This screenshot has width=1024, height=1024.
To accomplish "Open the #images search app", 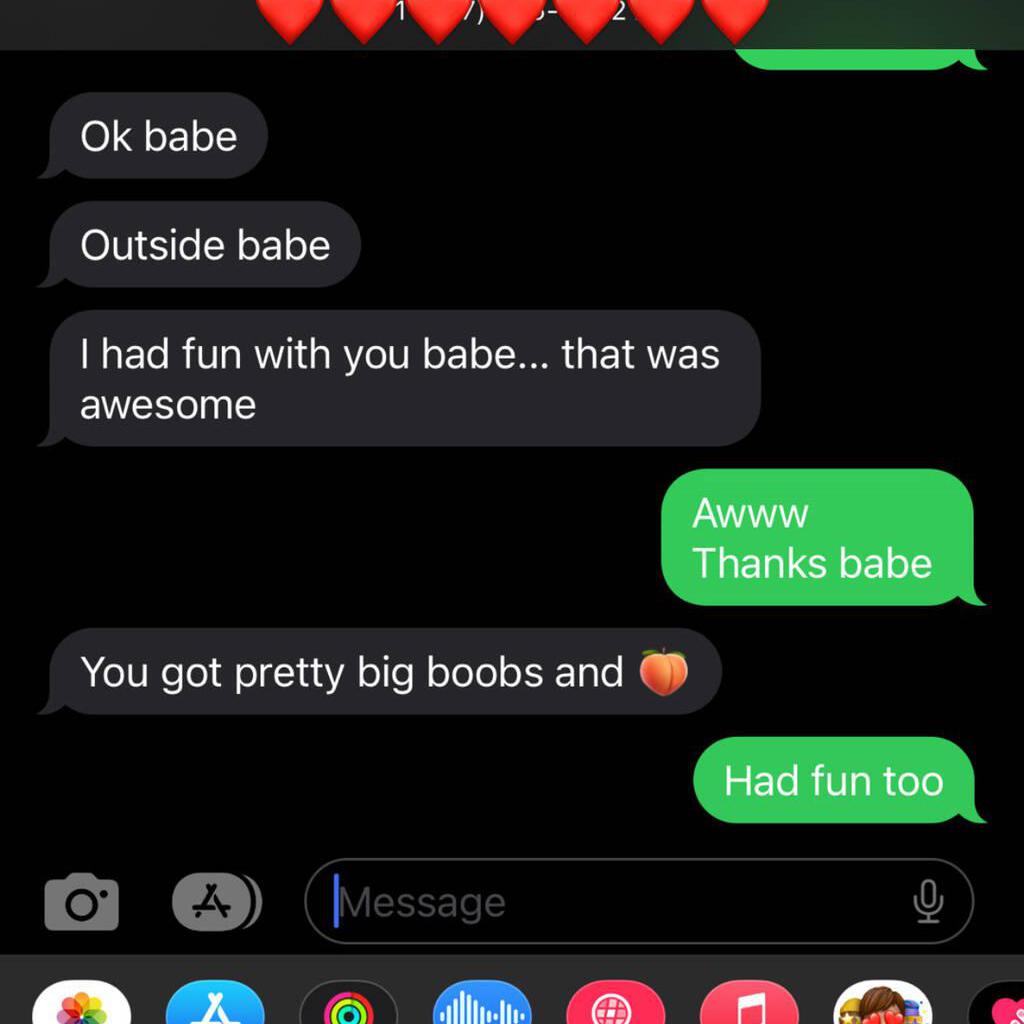I will (x=615, y=1005).
